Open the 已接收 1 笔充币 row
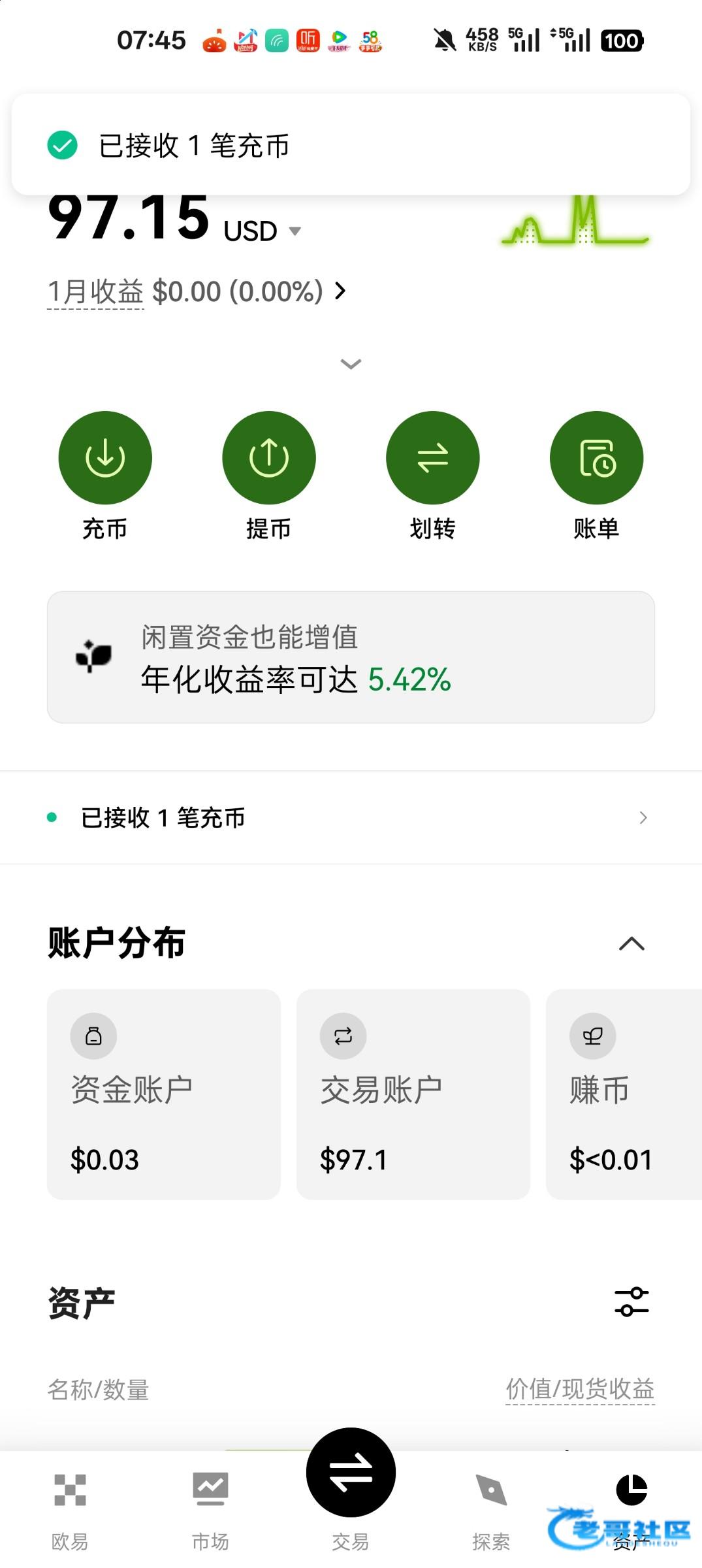The height and width of the screenshot is (1568, 702). click(351, 817)
